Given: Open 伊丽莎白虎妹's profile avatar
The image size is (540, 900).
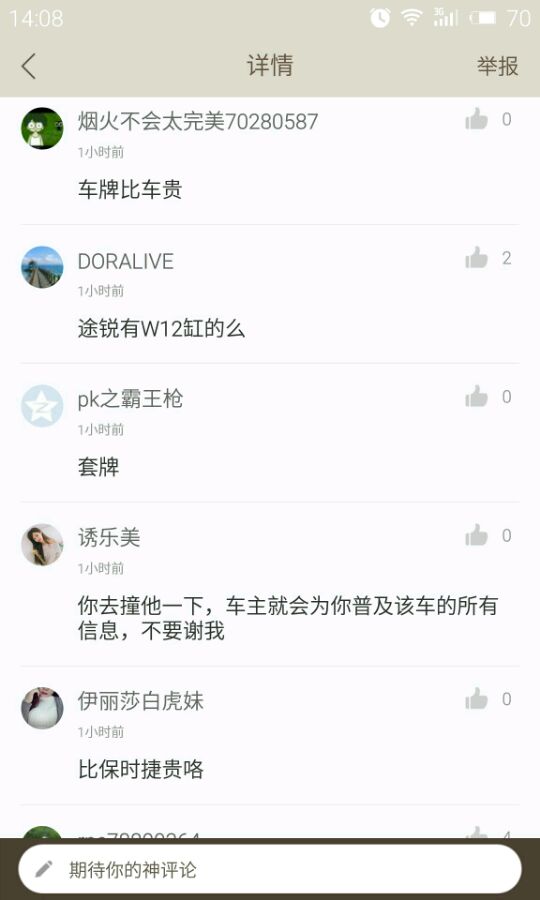Looking at the screenshot, I should click(42, 708).
